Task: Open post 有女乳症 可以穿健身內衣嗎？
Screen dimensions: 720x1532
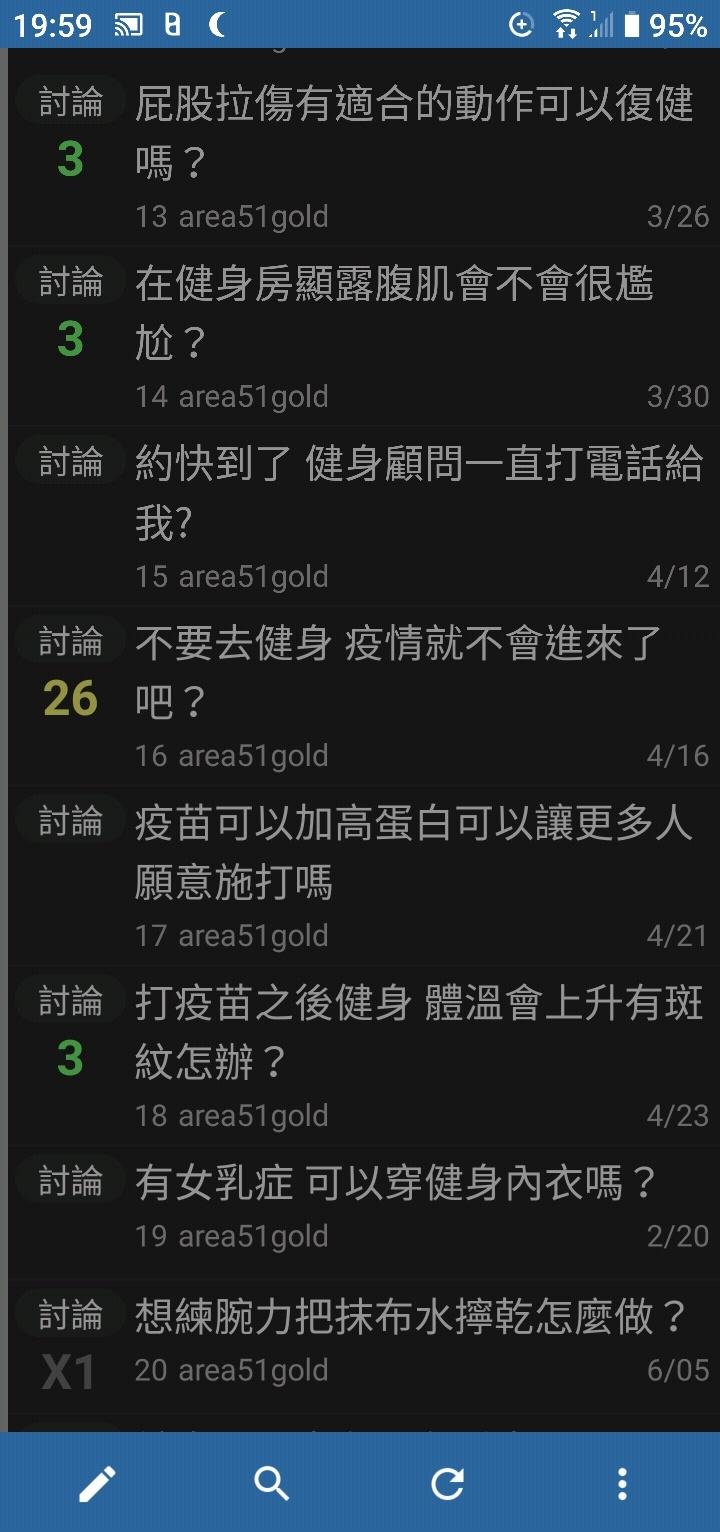Action: (x=396, y=1184)
